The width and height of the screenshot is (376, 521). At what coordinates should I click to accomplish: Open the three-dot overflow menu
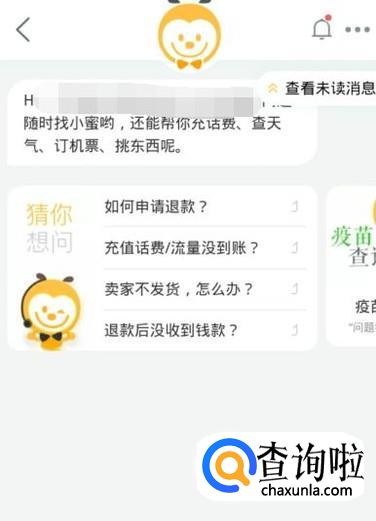click(x=357, y=30)
